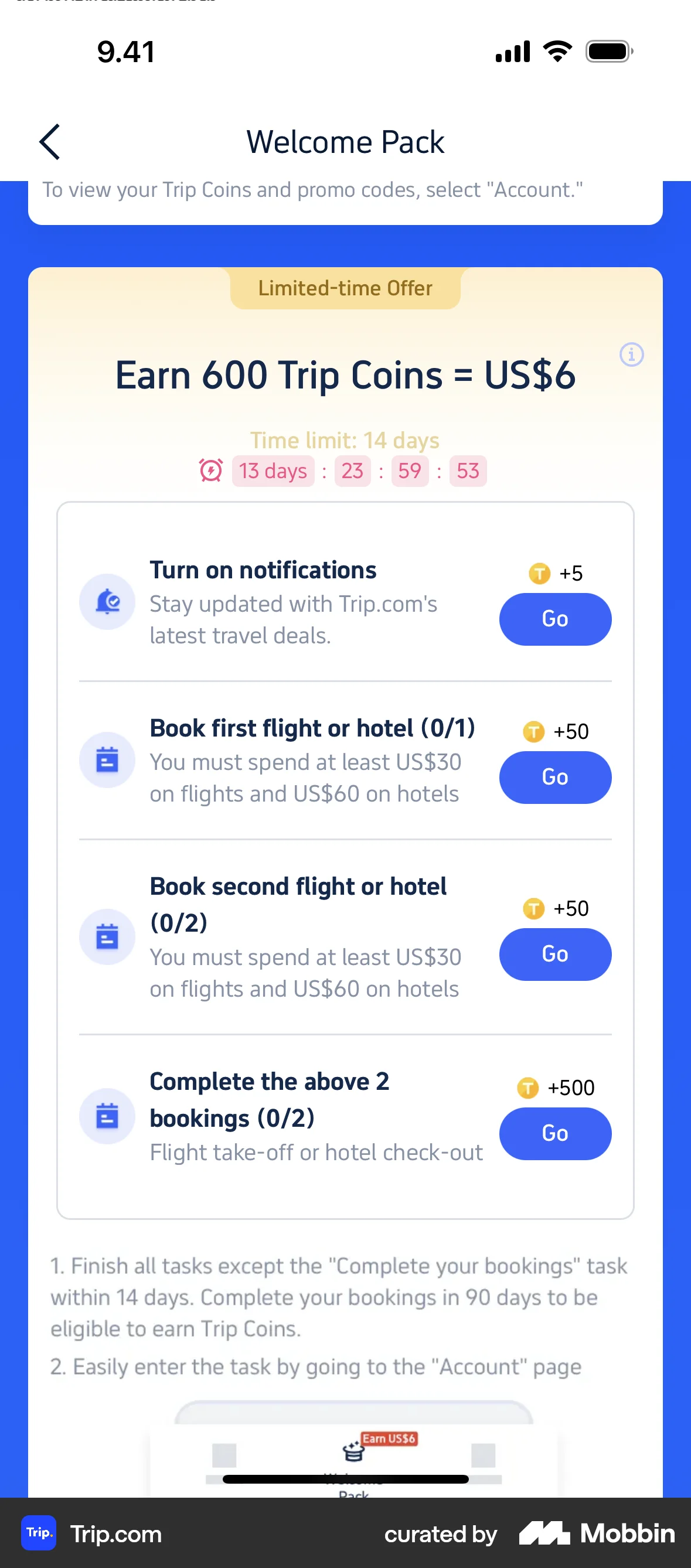Viewport: 691px width, 1568px height.
Task: Tap the calendar icon for second booking task
Action: (107, 937)
